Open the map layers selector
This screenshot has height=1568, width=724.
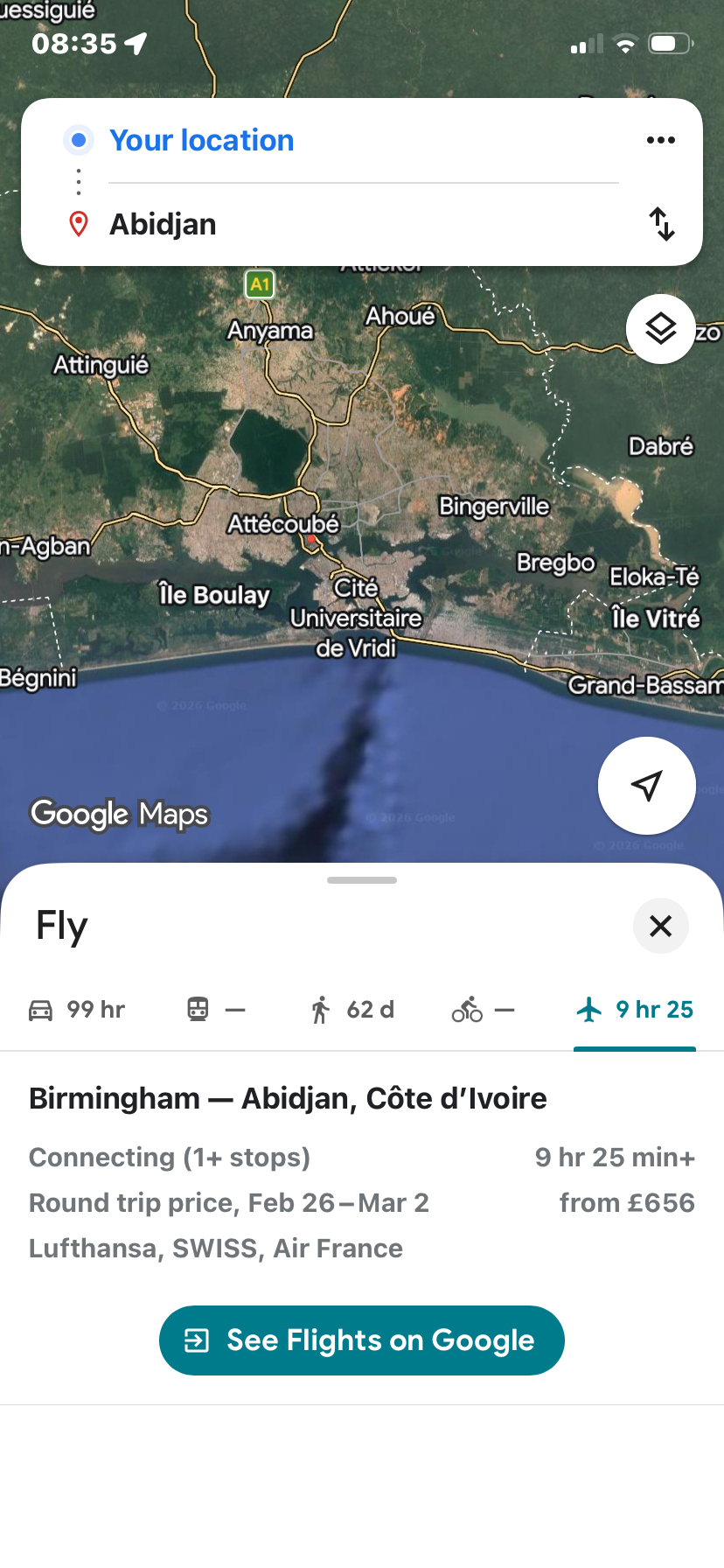660,329
